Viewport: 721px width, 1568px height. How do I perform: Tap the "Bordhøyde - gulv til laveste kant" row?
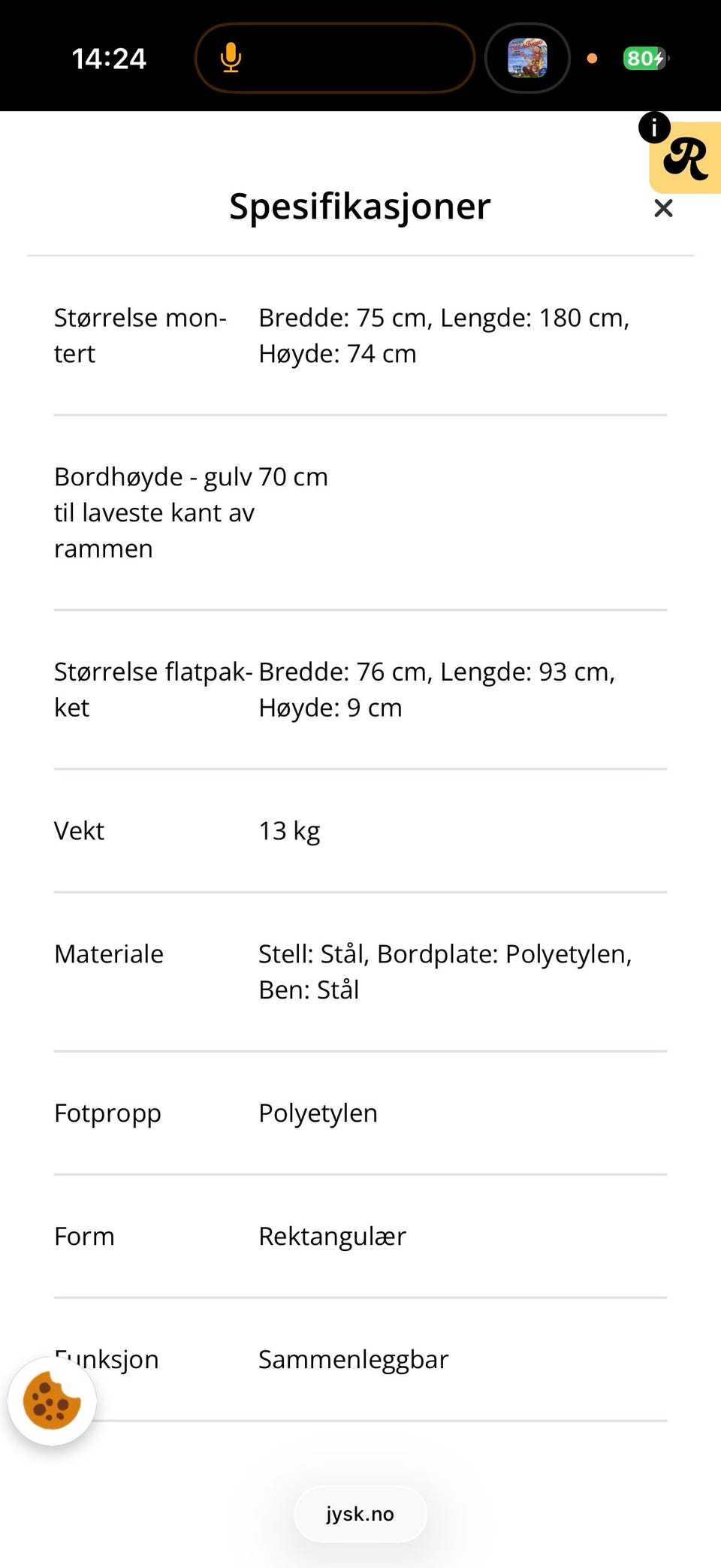pyautogui.click(x=191, y=512)
